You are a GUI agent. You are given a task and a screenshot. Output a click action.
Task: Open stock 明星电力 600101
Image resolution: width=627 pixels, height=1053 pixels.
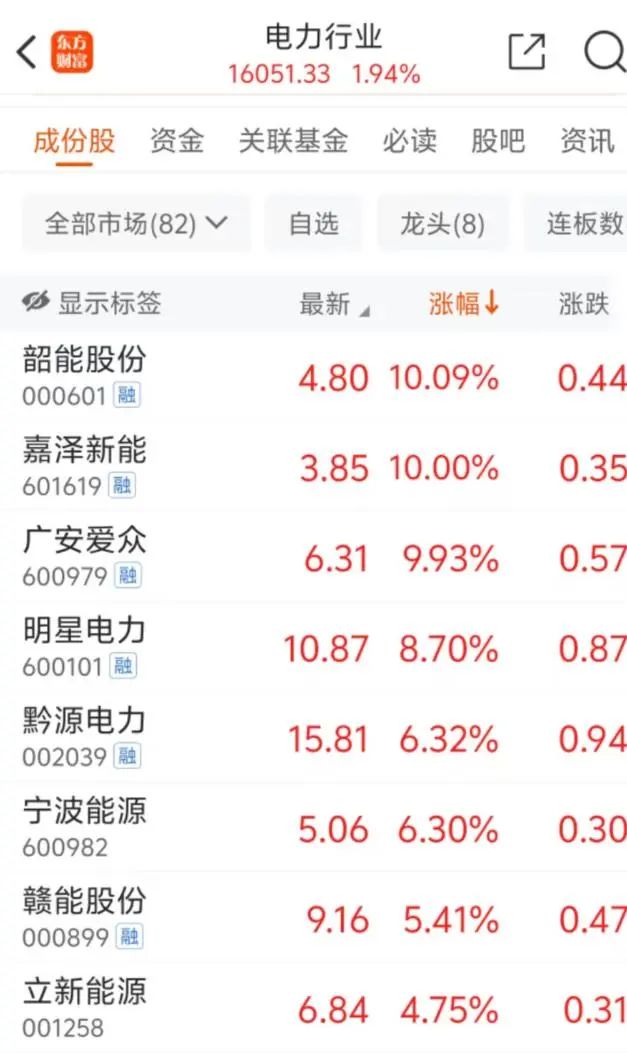(x=85, y=647)
